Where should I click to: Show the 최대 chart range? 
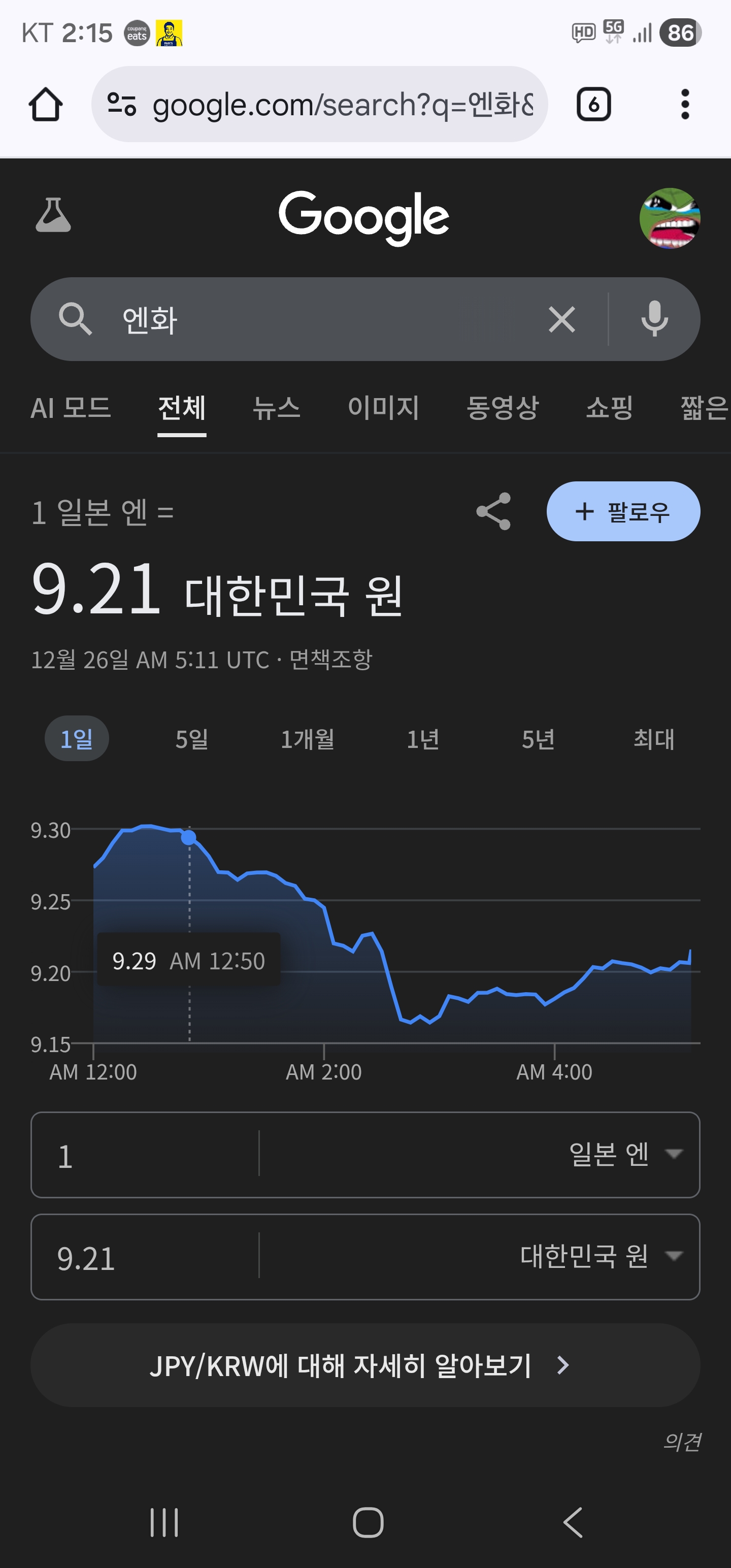tap(654, 739)
